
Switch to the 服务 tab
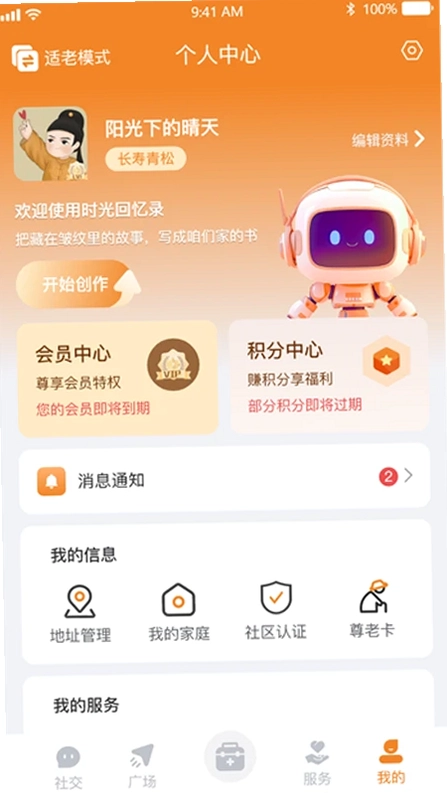(x=317, y=763)
